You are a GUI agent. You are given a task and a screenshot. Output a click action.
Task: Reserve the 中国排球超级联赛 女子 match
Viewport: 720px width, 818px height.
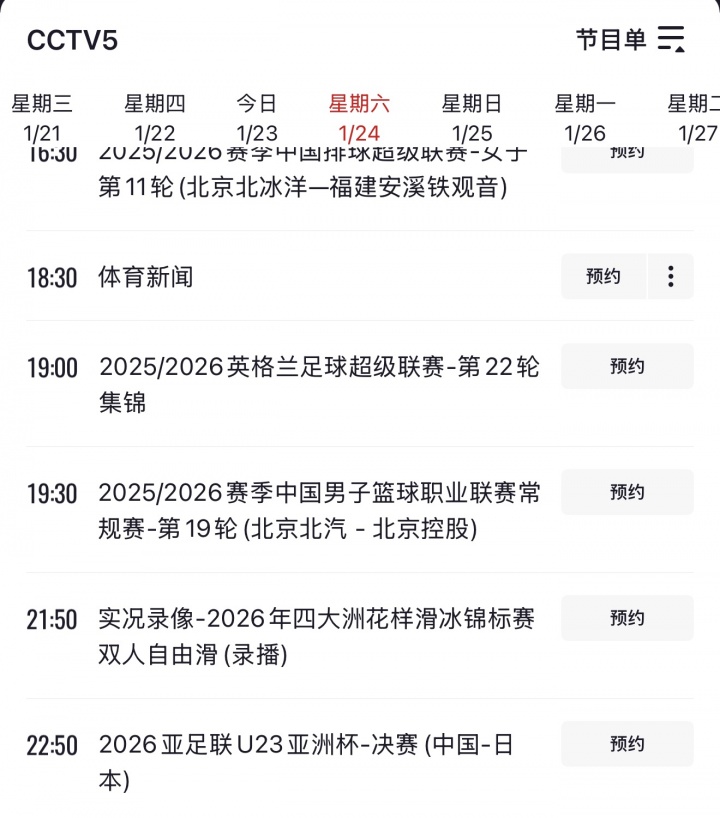627,158
